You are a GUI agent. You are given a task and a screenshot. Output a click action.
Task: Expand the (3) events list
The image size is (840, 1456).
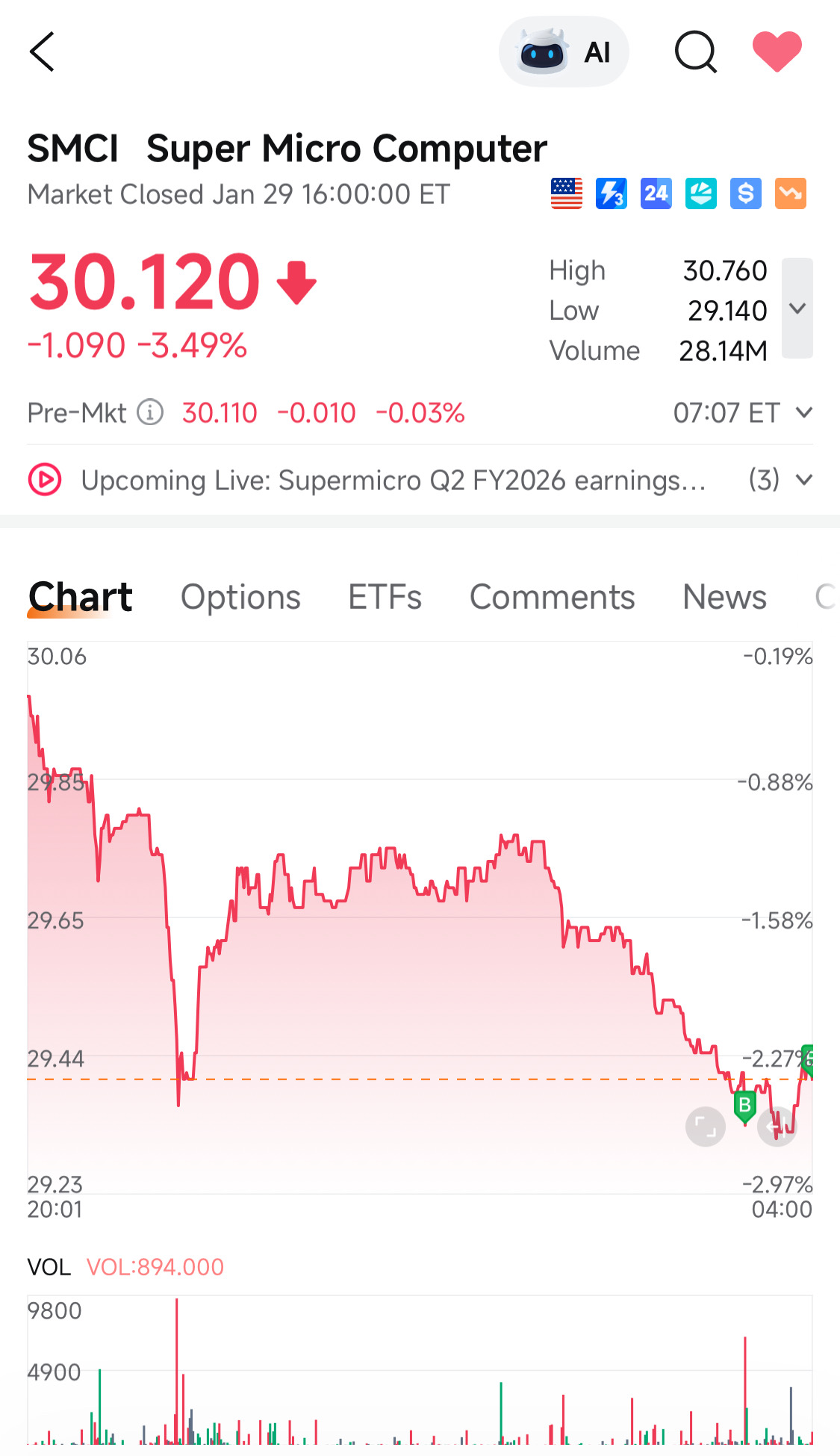point(780,480)
